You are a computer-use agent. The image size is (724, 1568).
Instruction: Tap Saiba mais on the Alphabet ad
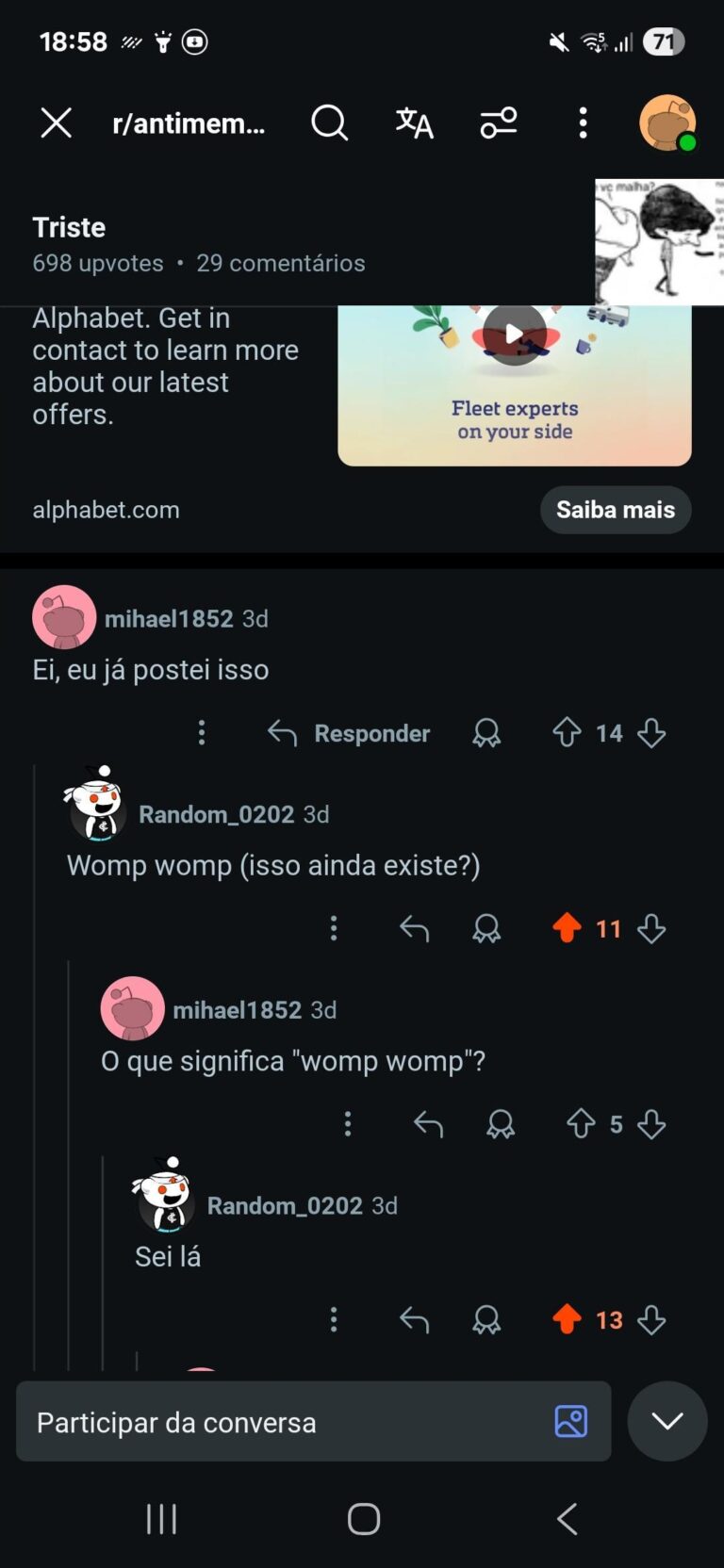615,510
